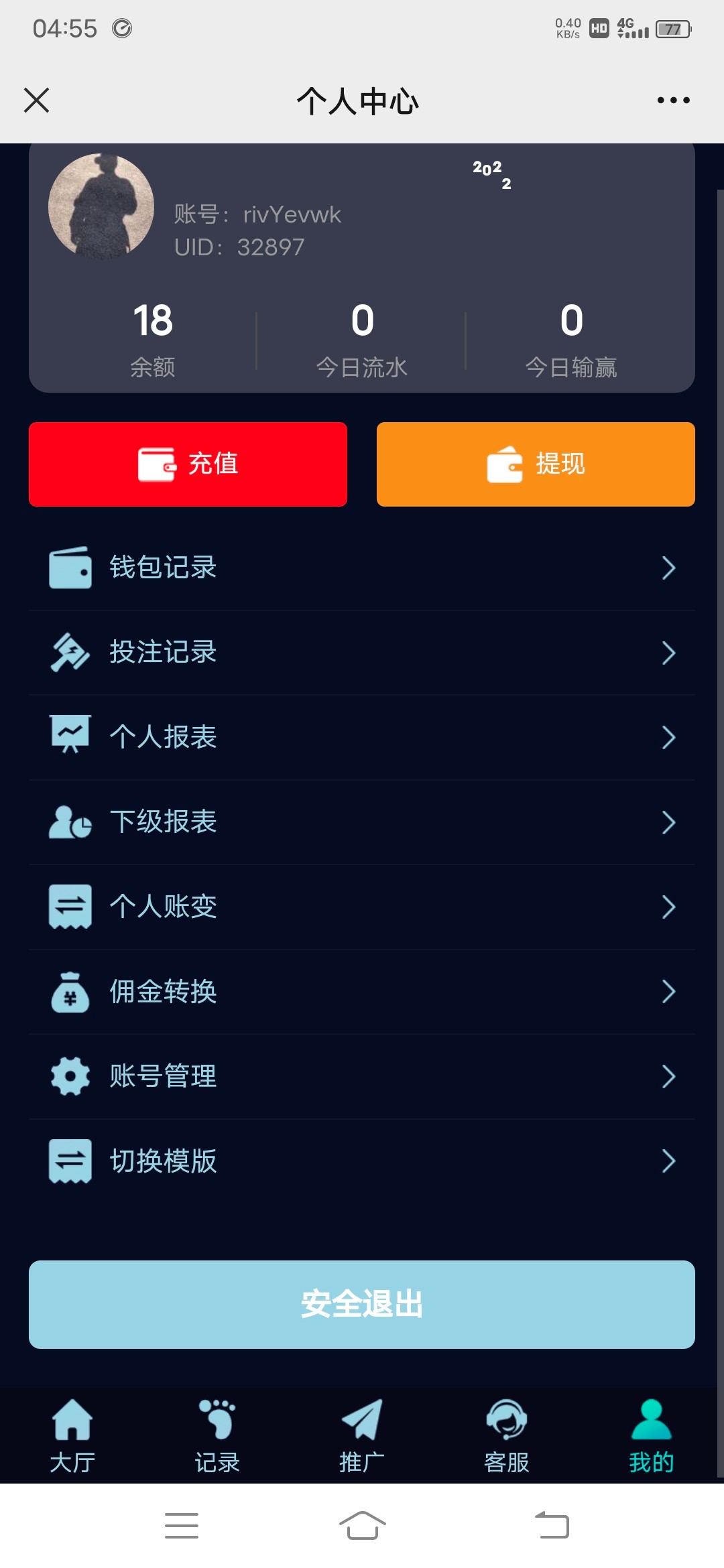
Task: Tap 安全退出 to log out
Action: coord(362,1304)
